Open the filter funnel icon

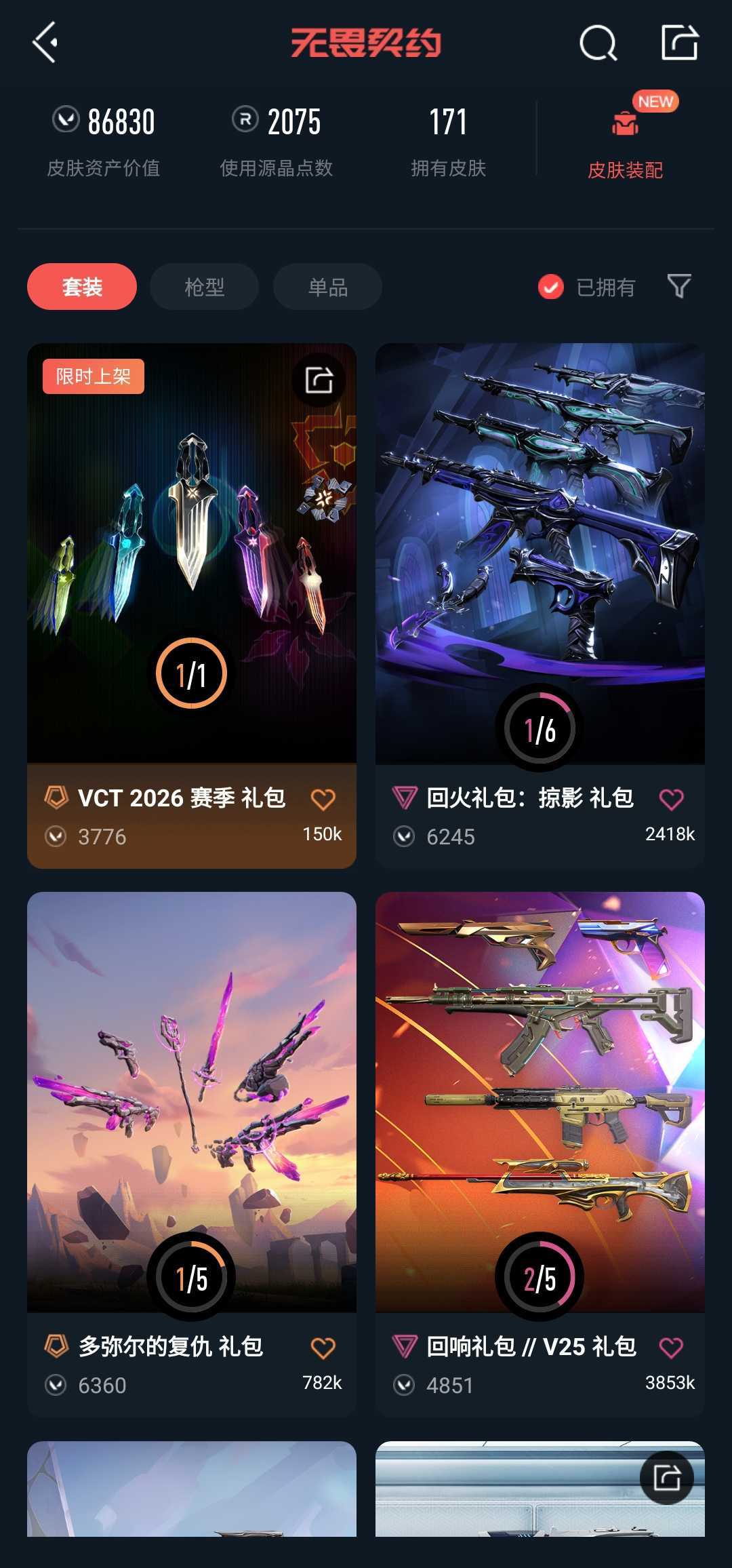(679, 286)
